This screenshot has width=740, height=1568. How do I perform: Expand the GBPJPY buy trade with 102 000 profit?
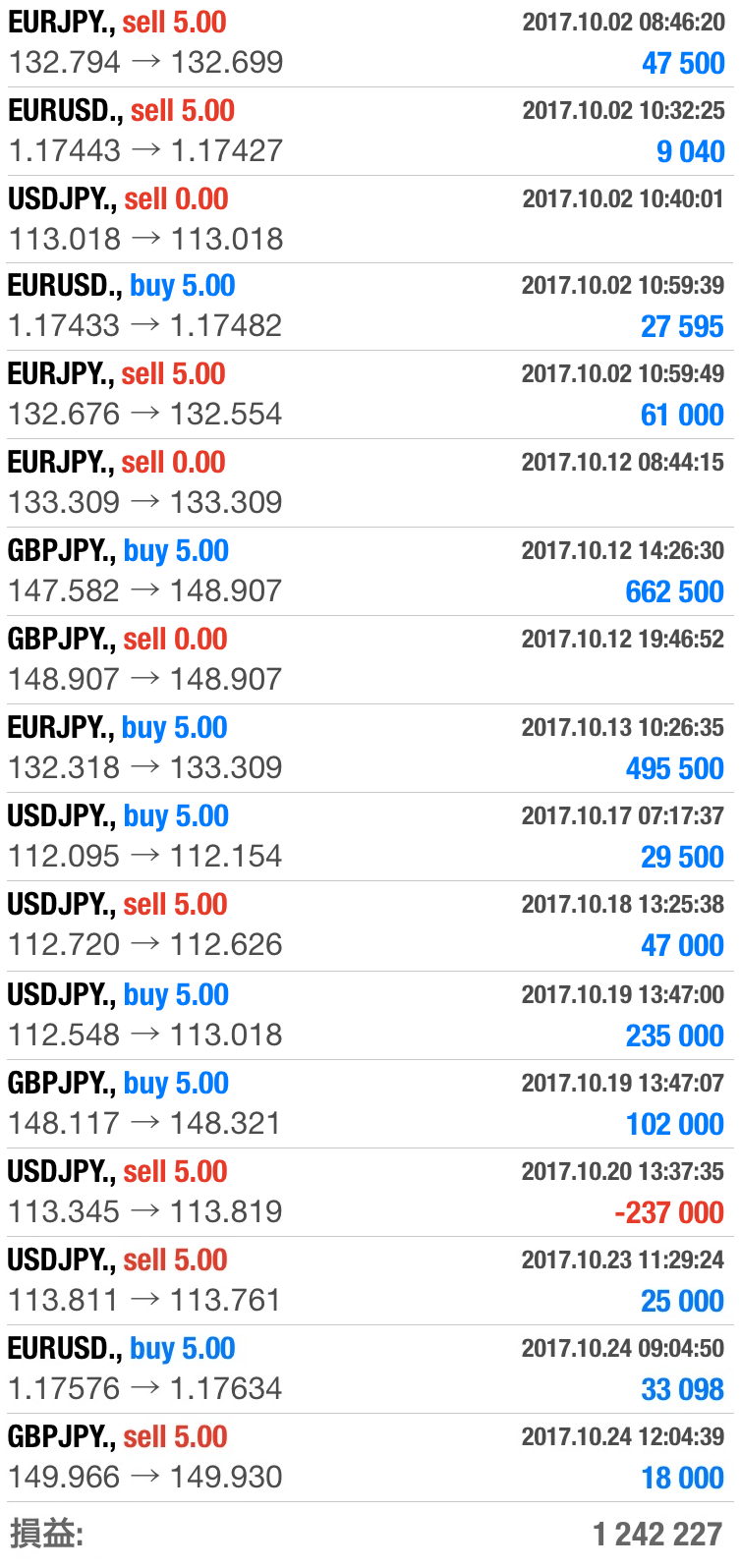tap(370, 1103)
